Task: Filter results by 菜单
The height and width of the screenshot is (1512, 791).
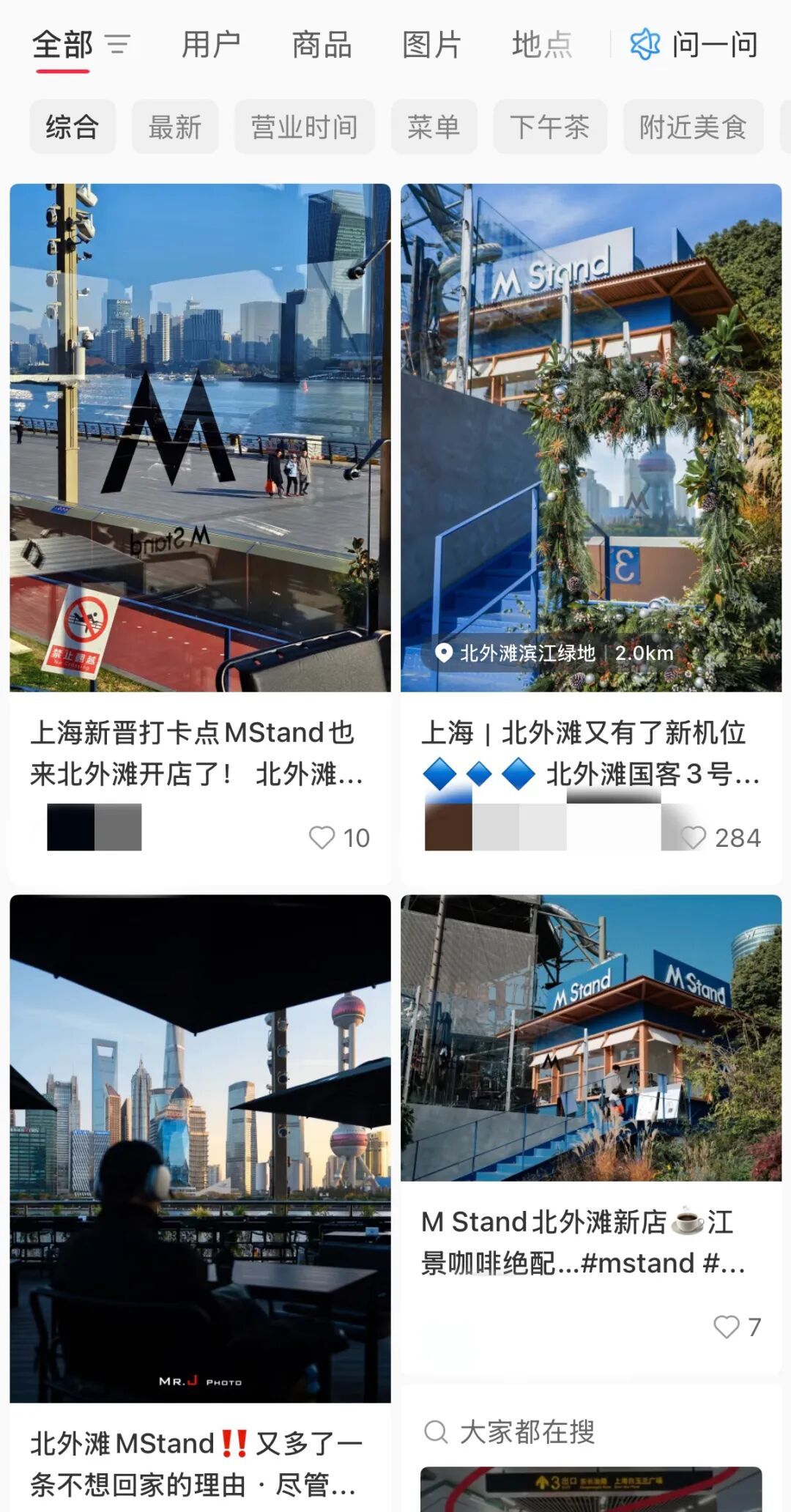Action: 434,127
